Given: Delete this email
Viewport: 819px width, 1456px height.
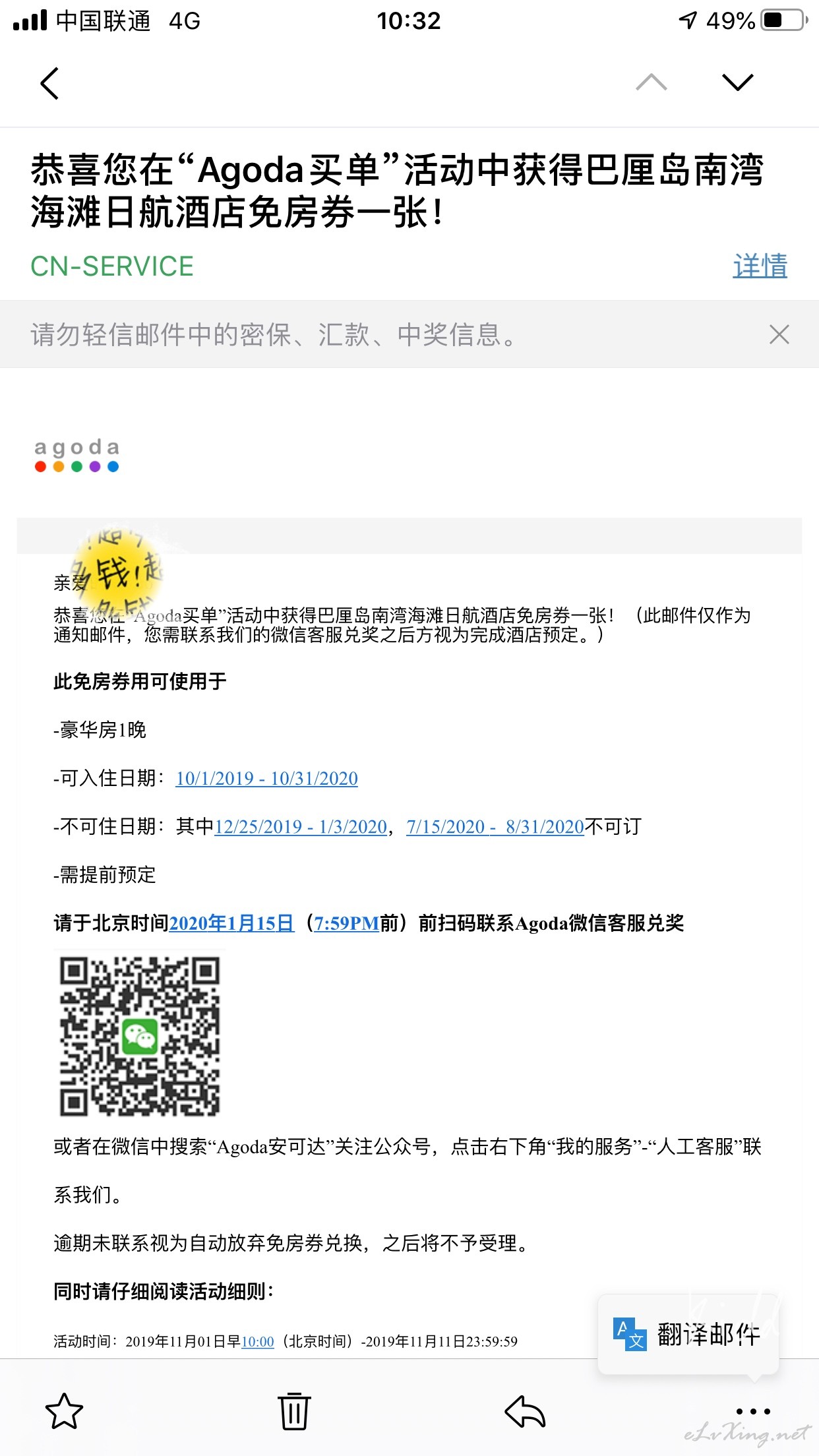Looking at the screenshot, I should 294,1411.
